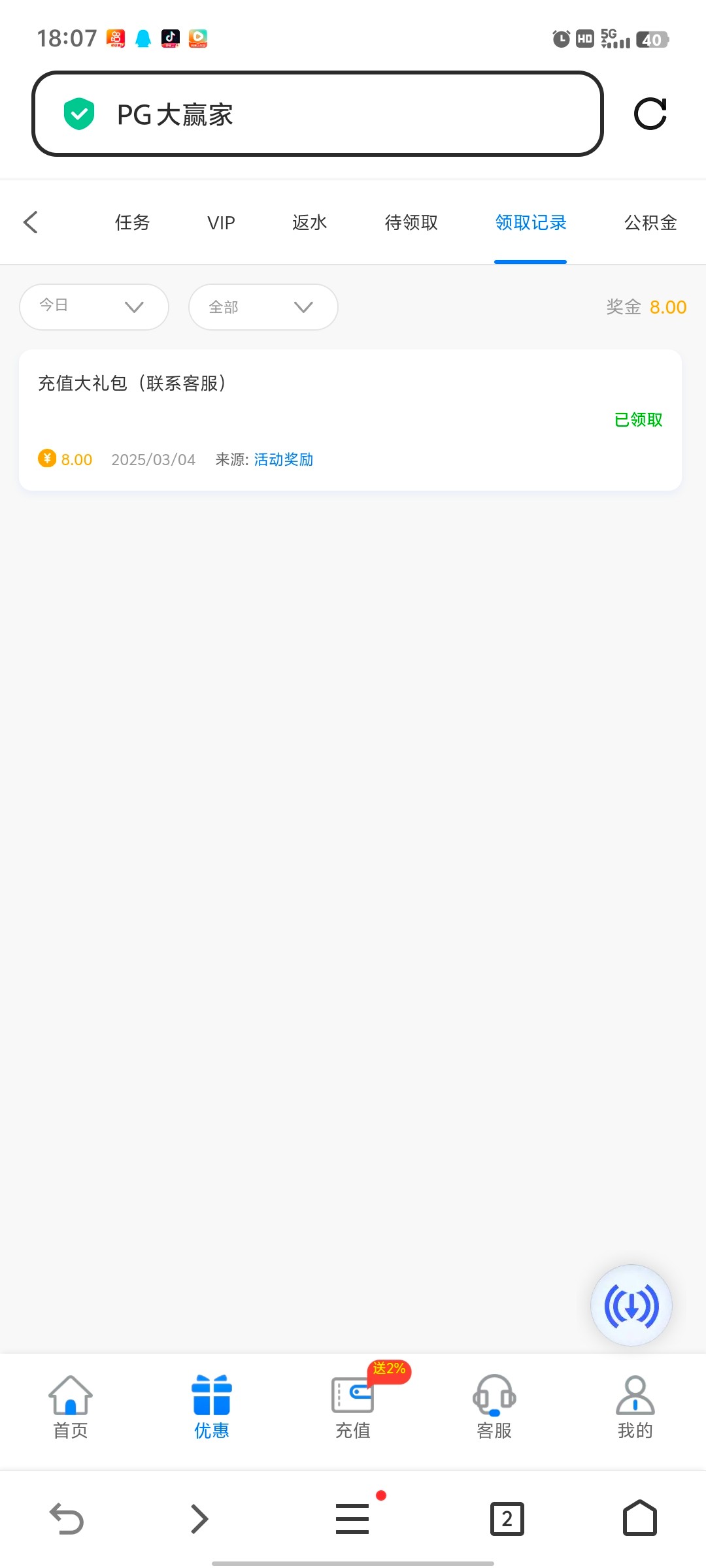Viewport: 706px width, 1568px height.
Task: Tap the PG大赢家 address bar
Action: tap(317, 114)
